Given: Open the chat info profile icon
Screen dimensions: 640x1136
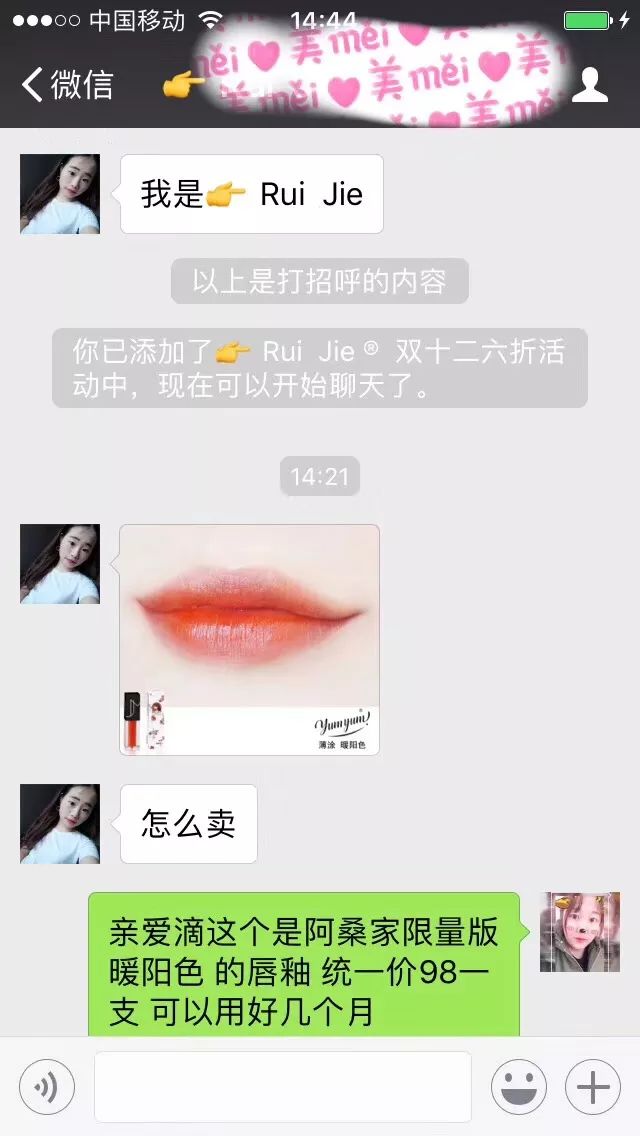Looking at the screenshot, I should point(589,85).
